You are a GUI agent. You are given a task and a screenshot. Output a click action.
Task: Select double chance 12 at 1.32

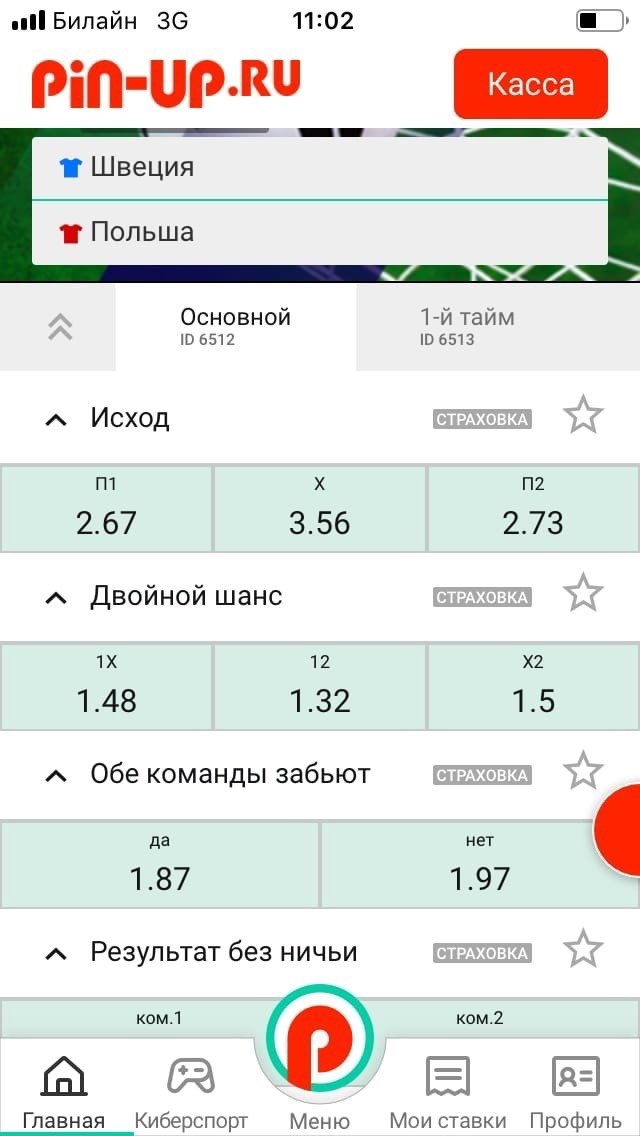click(x=320, y=686)
